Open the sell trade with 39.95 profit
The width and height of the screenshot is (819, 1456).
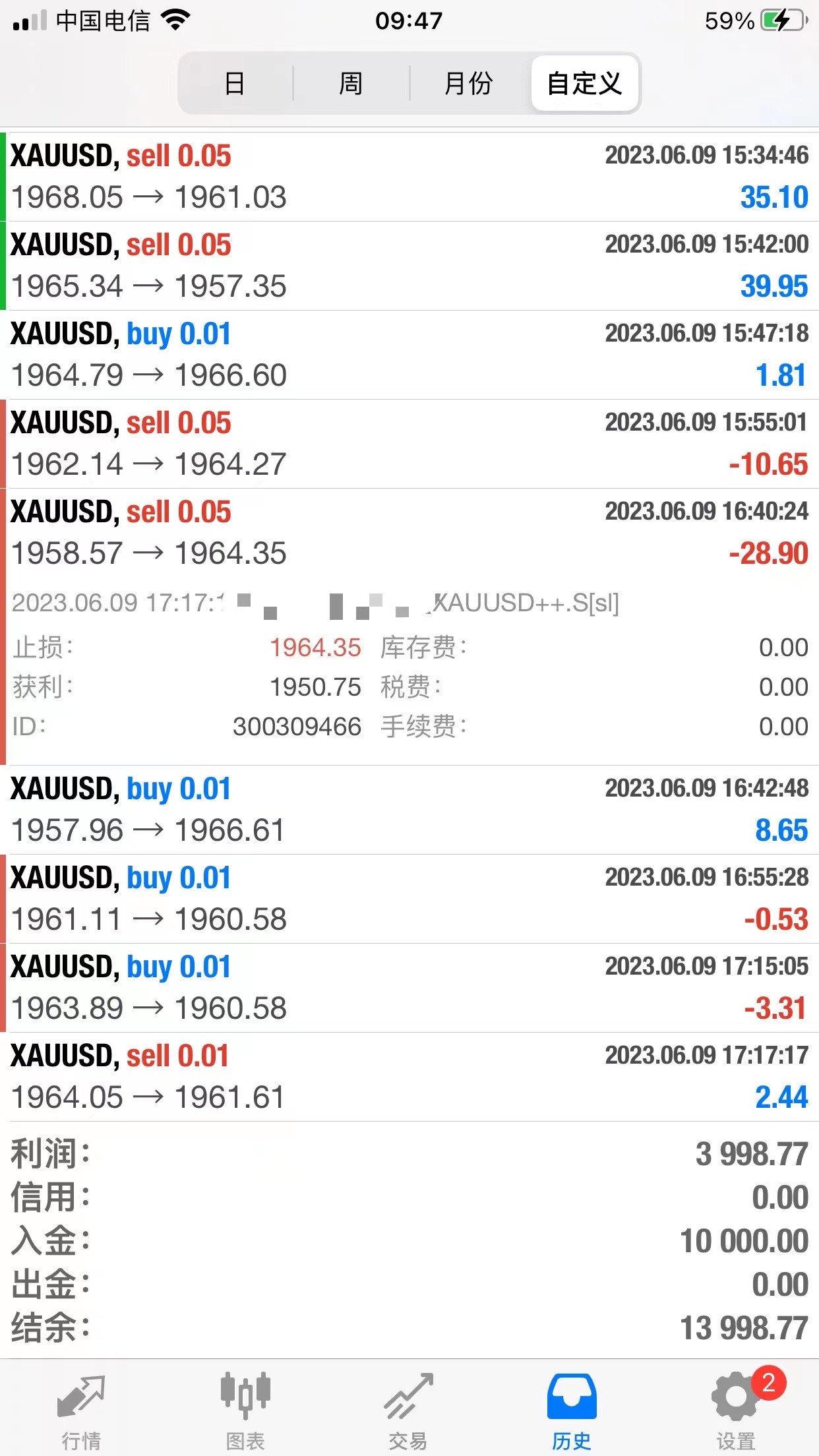click(x=409, y=266)
